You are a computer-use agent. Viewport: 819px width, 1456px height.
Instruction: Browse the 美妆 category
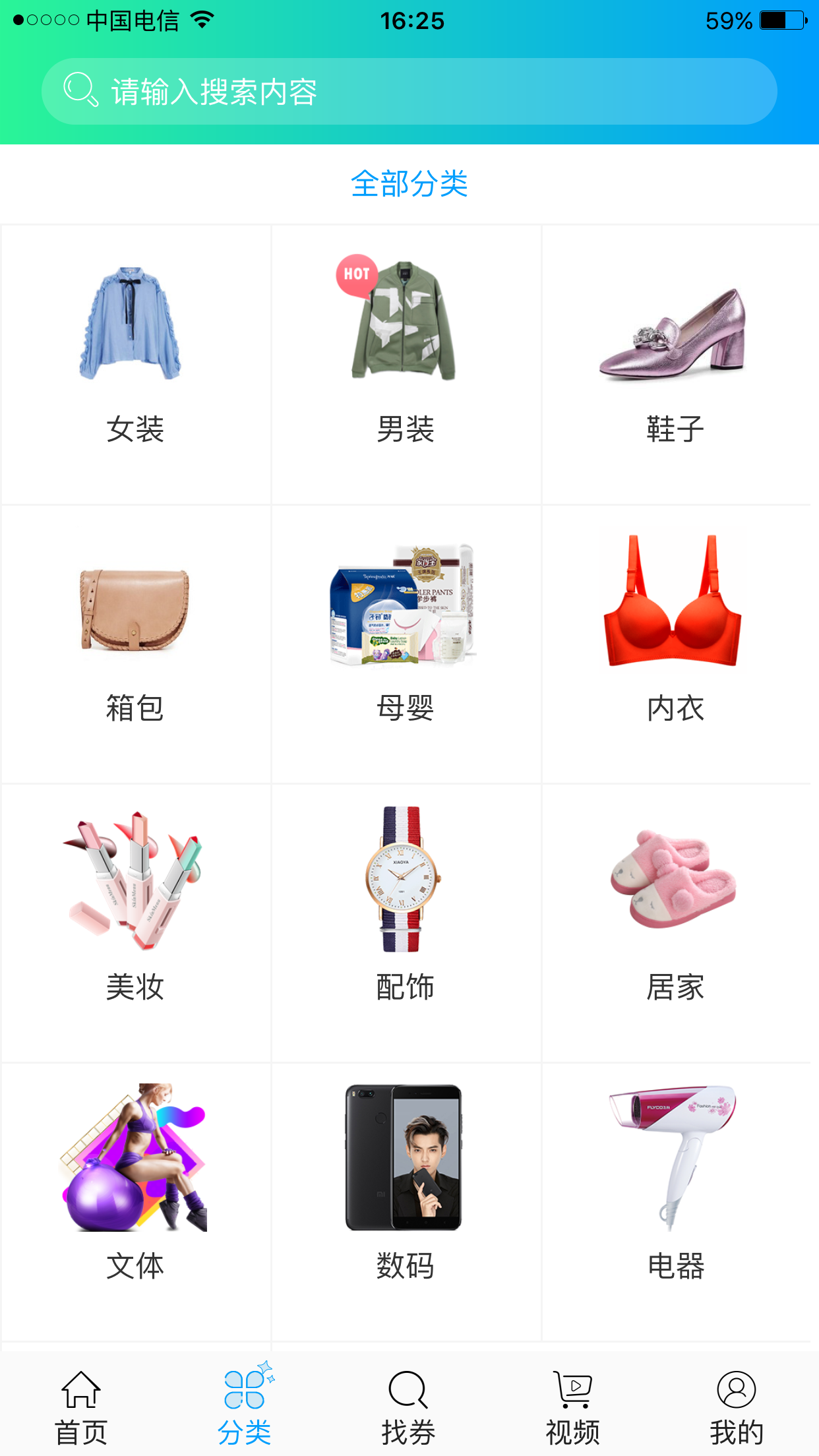point(136,923)
